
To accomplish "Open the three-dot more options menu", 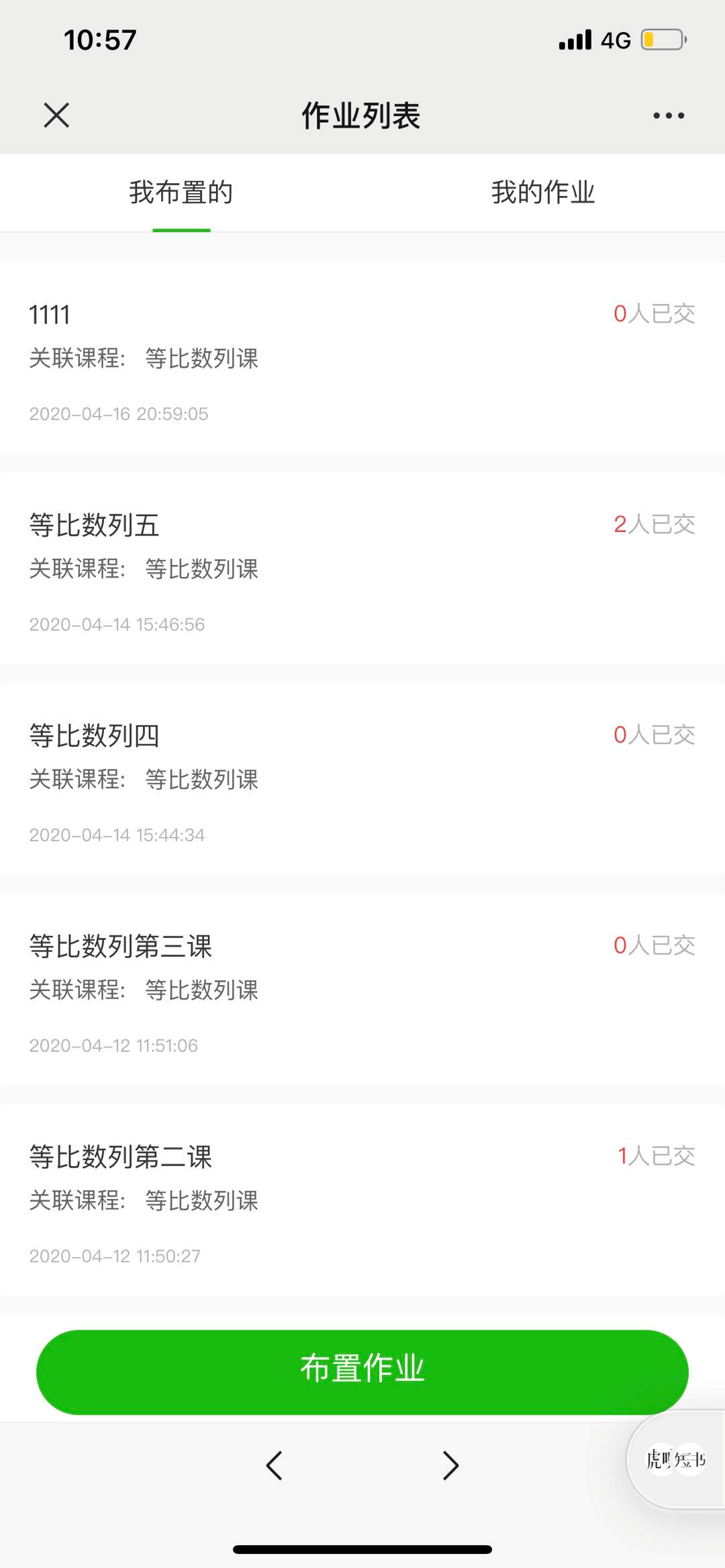I will 669,115.
